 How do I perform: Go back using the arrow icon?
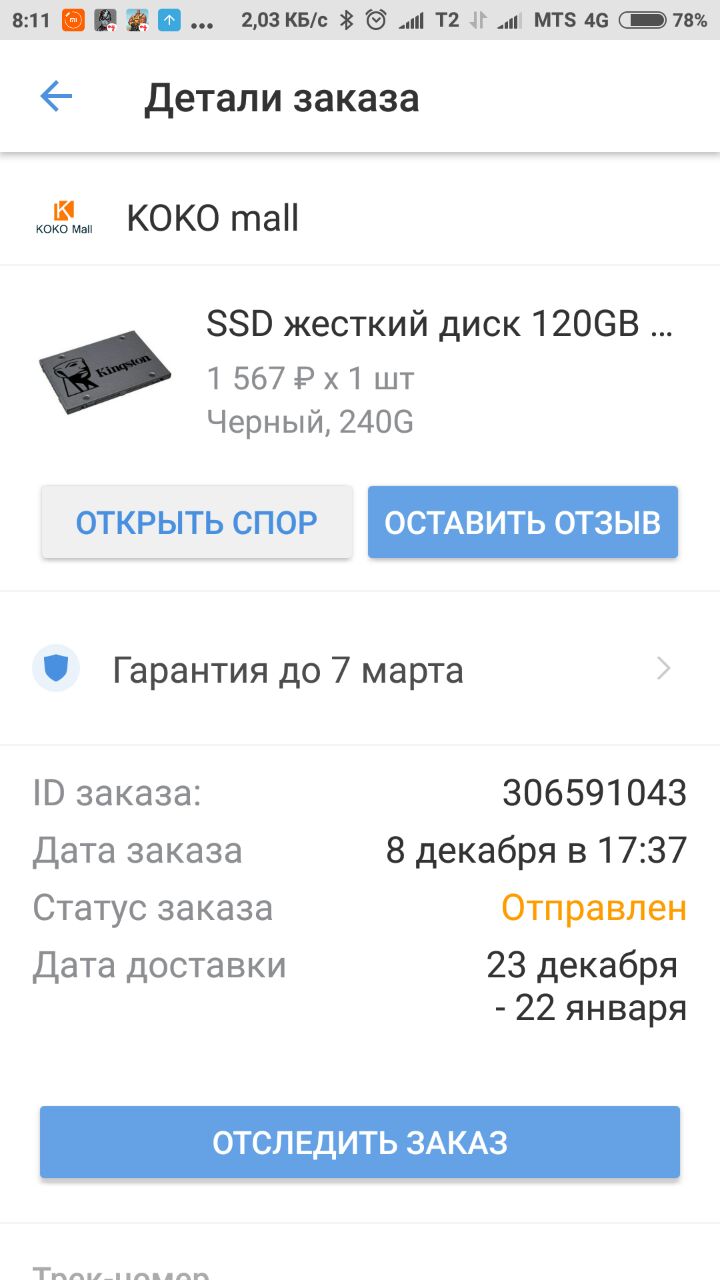pyautogui.click(x=56, y=97)
